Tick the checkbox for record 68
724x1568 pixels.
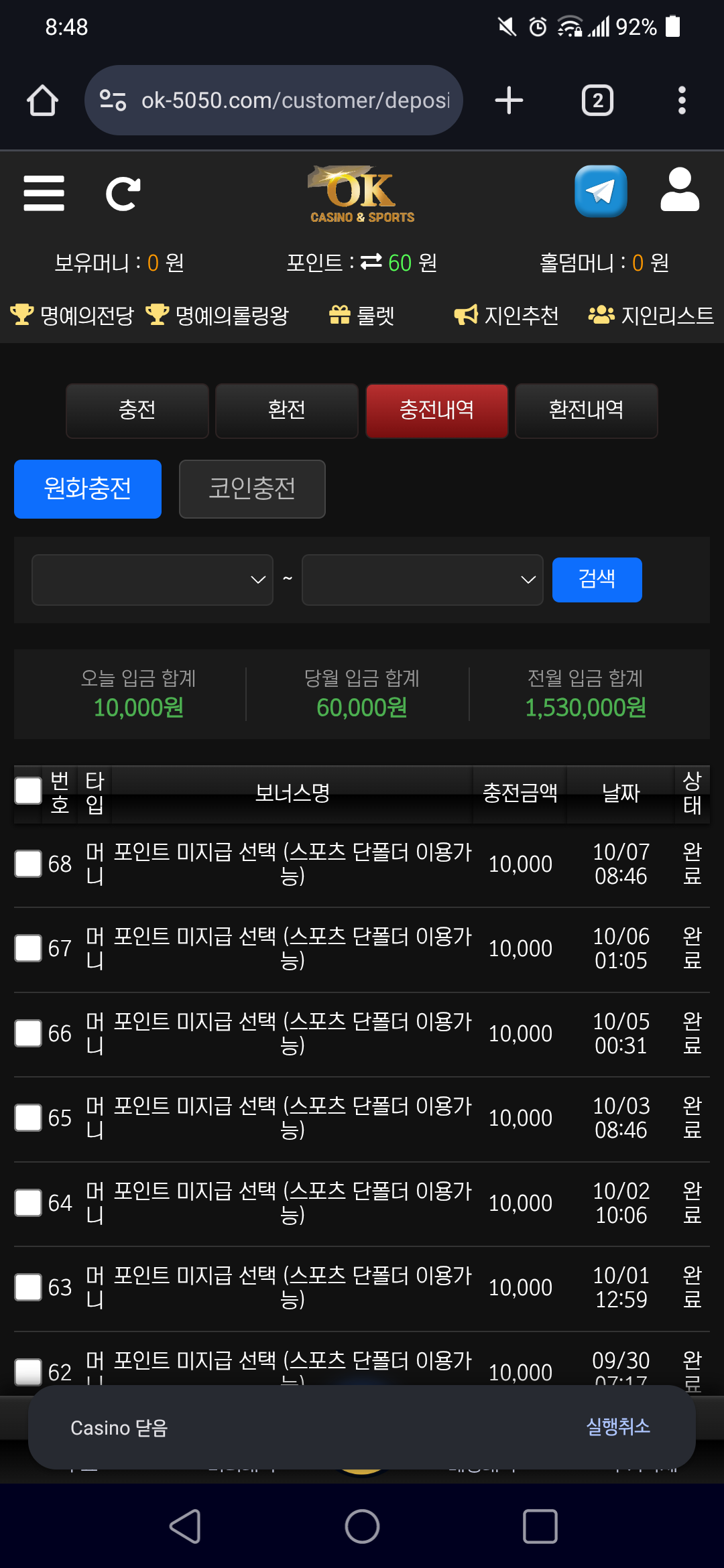tap(28, 864)
